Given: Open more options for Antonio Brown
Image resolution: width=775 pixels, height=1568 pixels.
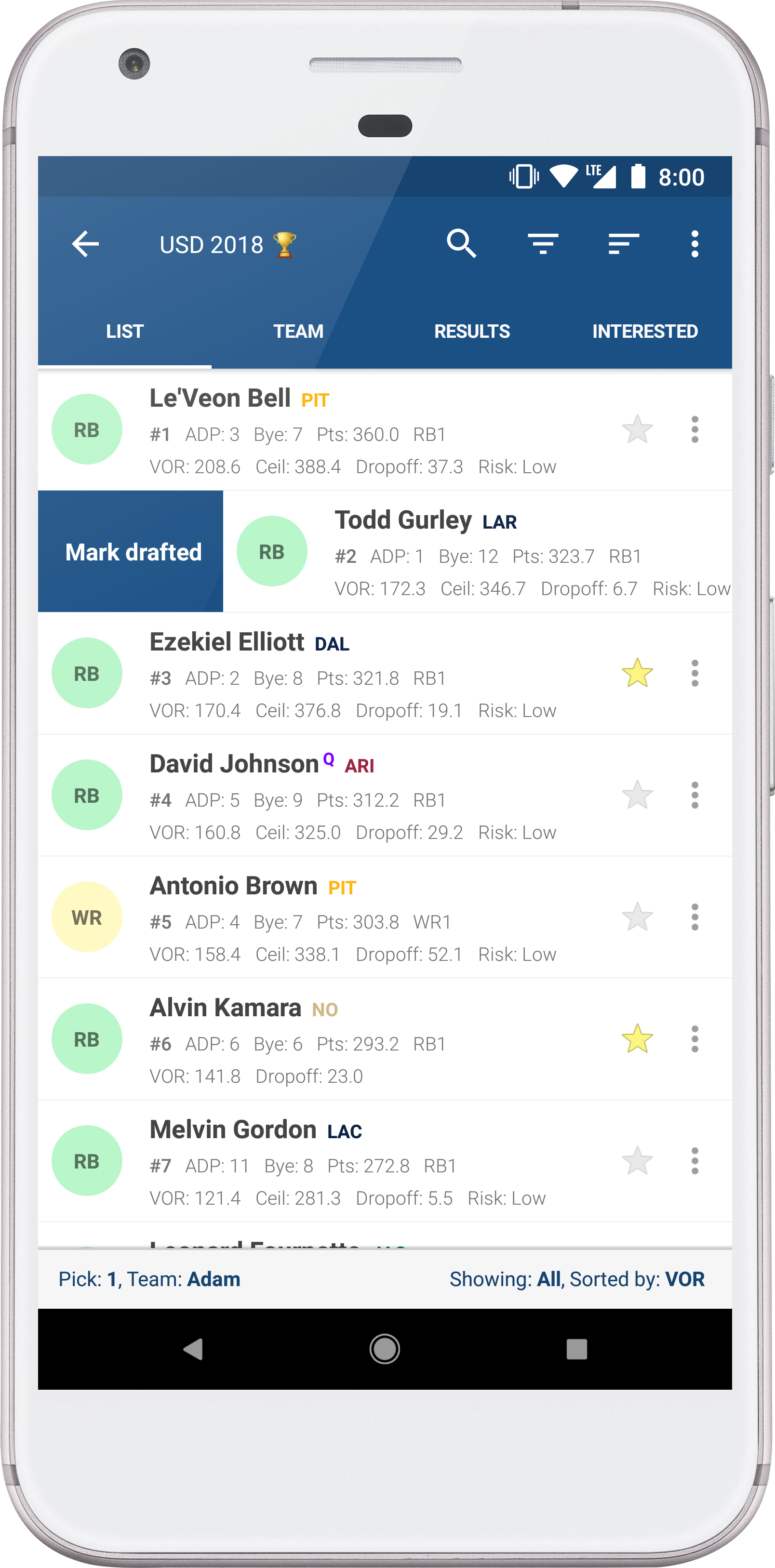Looking at the screenshot, I should (695, 917).
